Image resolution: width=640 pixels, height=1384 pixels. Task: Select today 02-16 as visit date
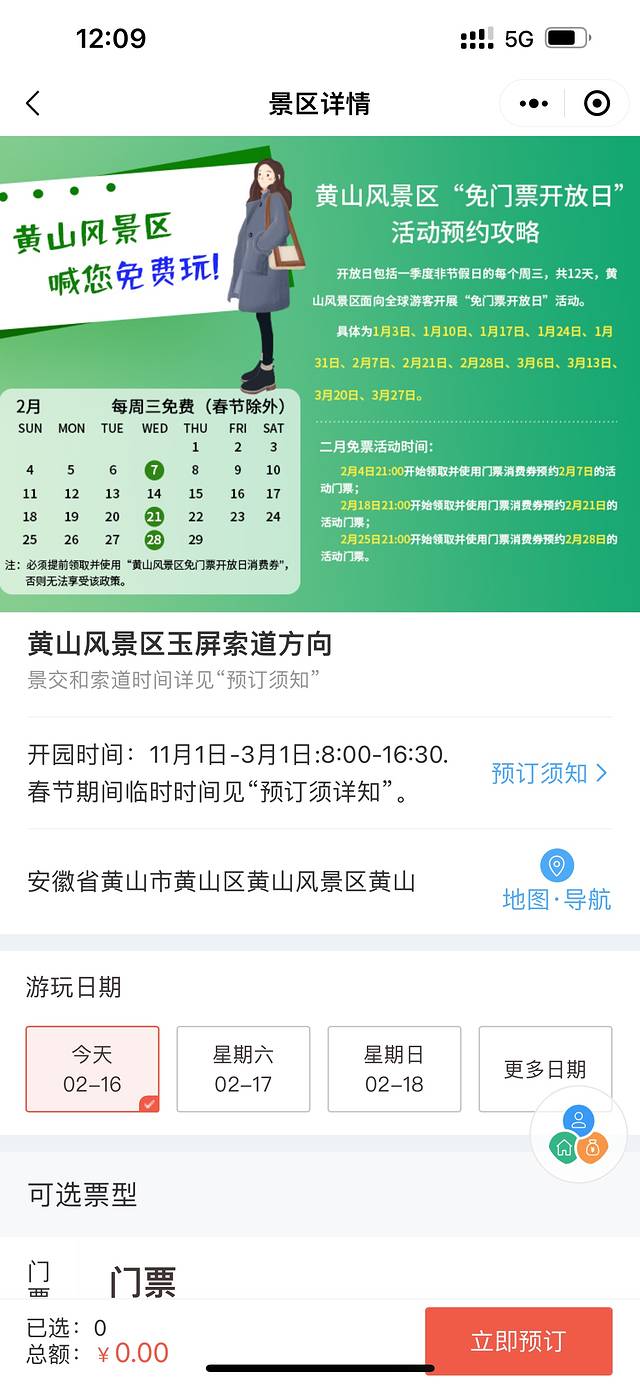click(x=92, y=1069)
